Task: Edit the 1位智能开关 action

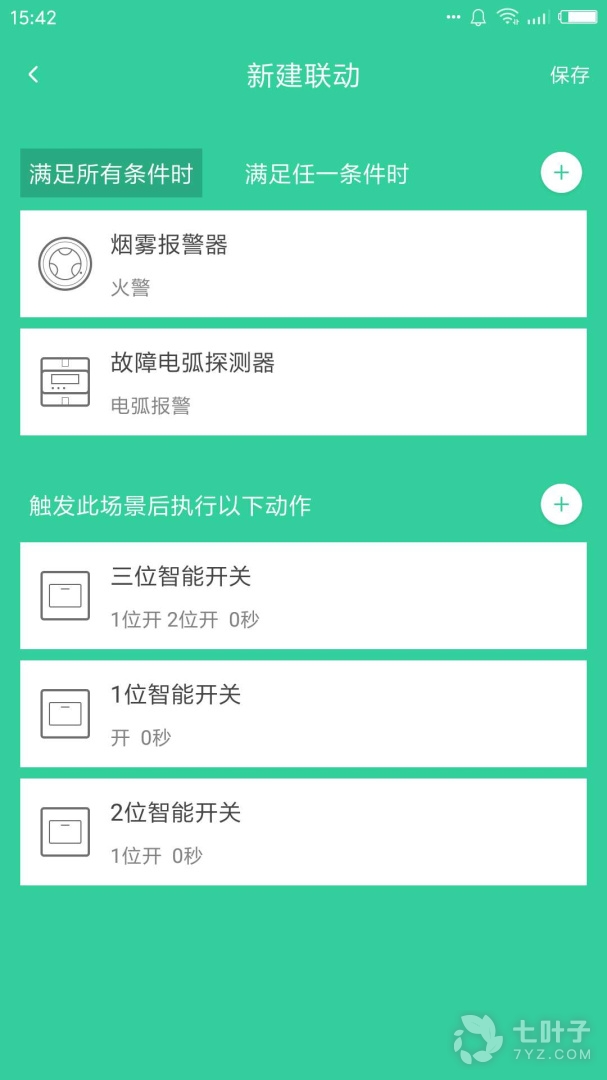Action: click(303, 714)
